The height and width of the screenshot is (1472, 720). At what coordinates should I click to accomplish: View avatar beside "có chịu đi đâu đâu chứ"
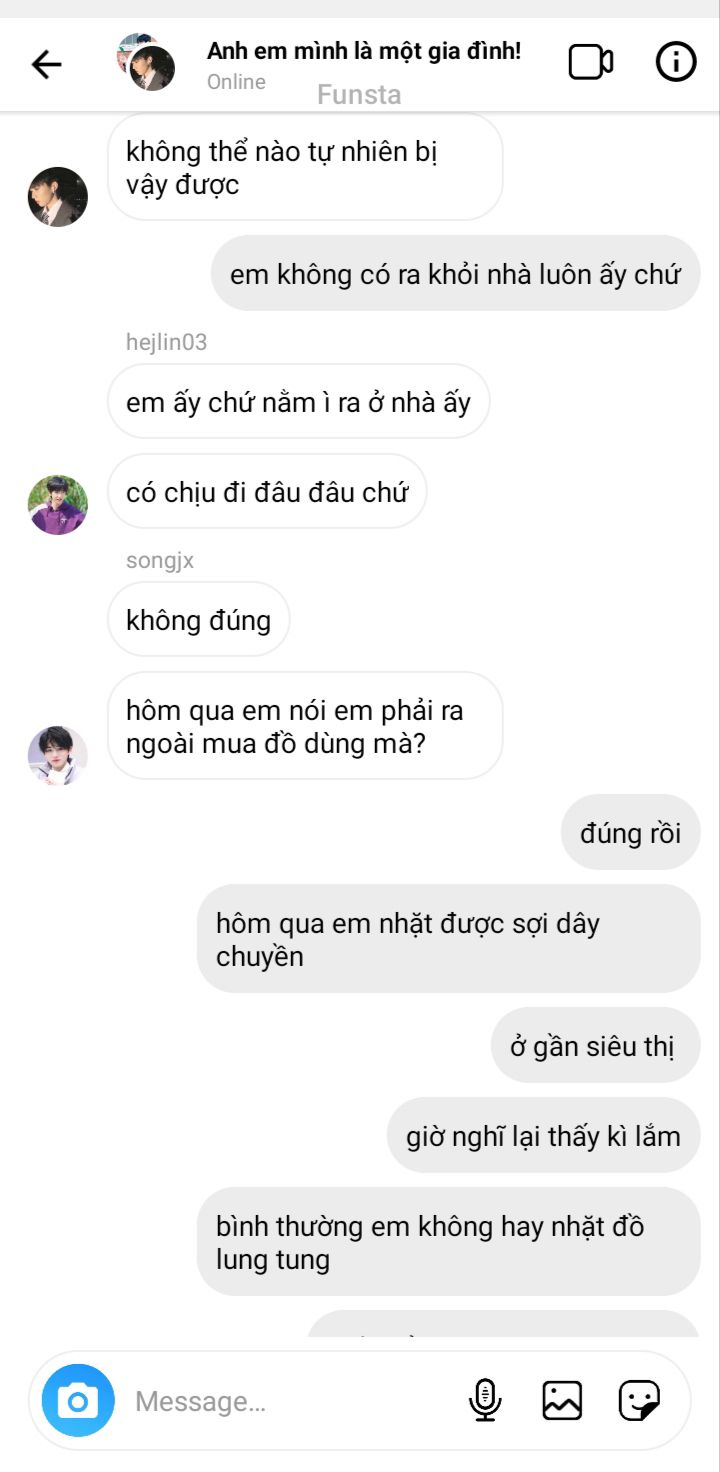pos(58,505)
